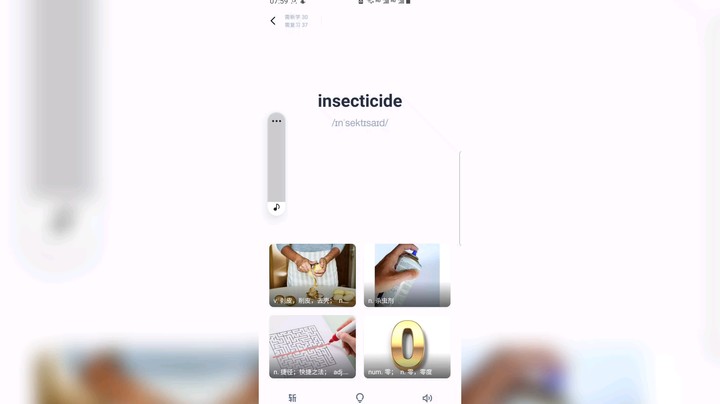The height and width of the screenshot is (404, 720).
Task: Select the golden zero picture card
Action: 407,346
